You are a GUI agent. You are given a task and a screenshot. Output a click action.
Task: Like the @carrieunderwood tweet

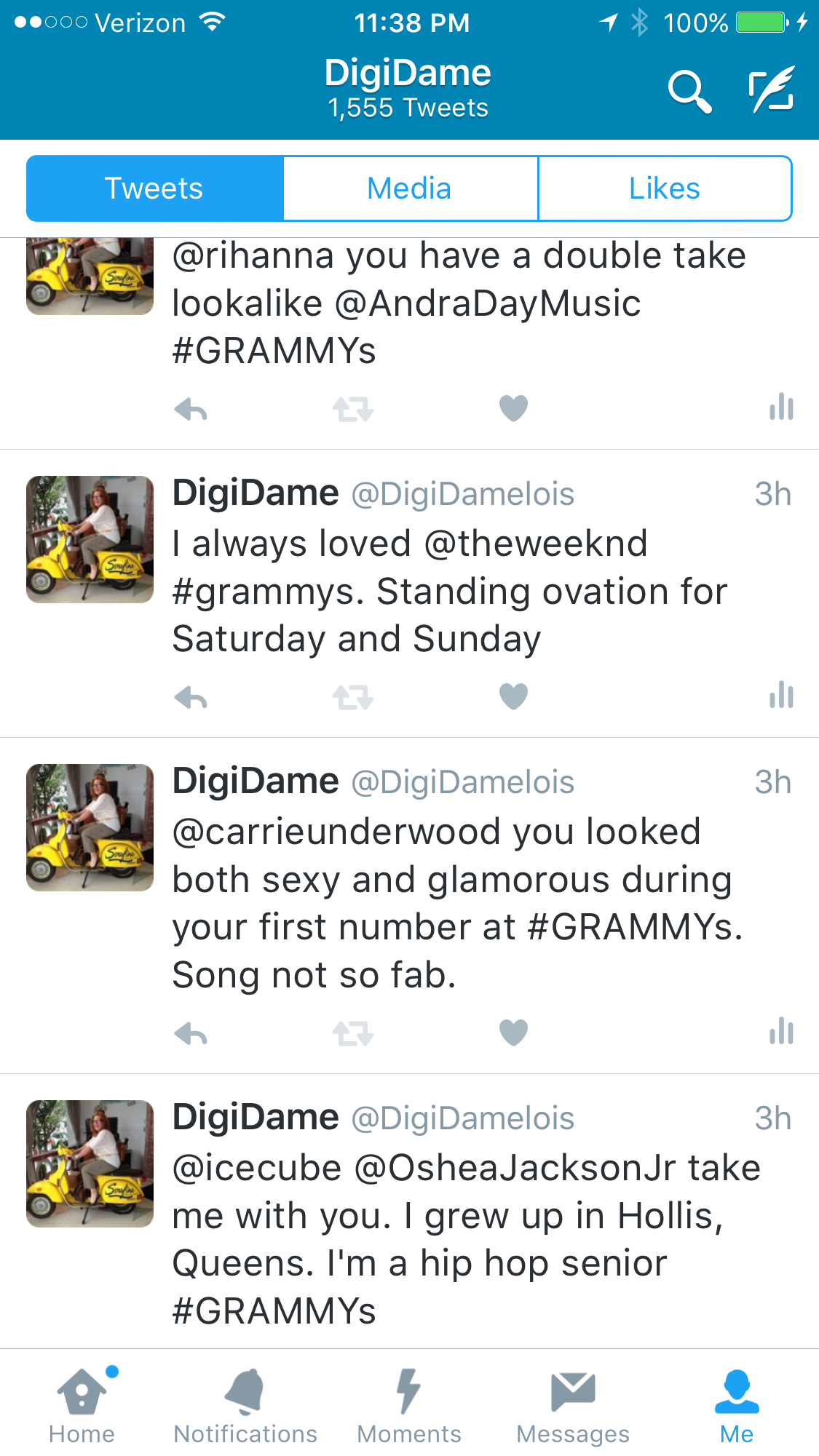tap(513, 1033)
